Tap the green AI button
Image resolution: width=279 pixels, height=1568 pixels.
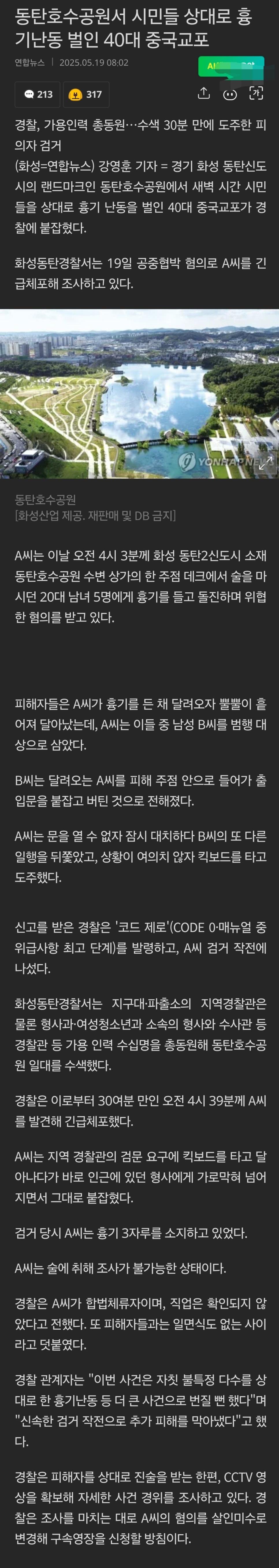tap(230, 66)
